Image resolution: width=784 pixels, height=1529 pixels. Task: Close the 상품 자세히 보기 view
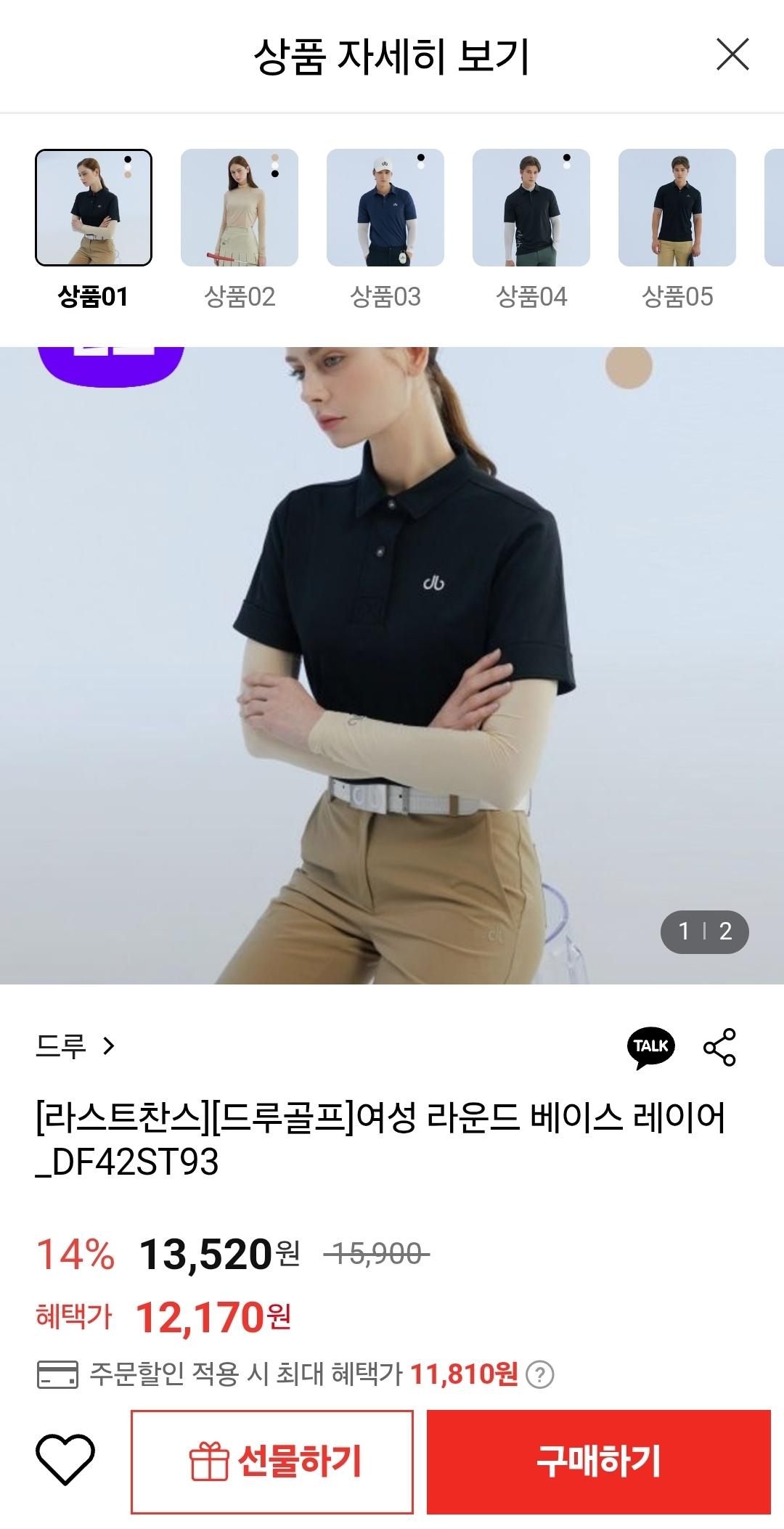(x=732, y=55)
